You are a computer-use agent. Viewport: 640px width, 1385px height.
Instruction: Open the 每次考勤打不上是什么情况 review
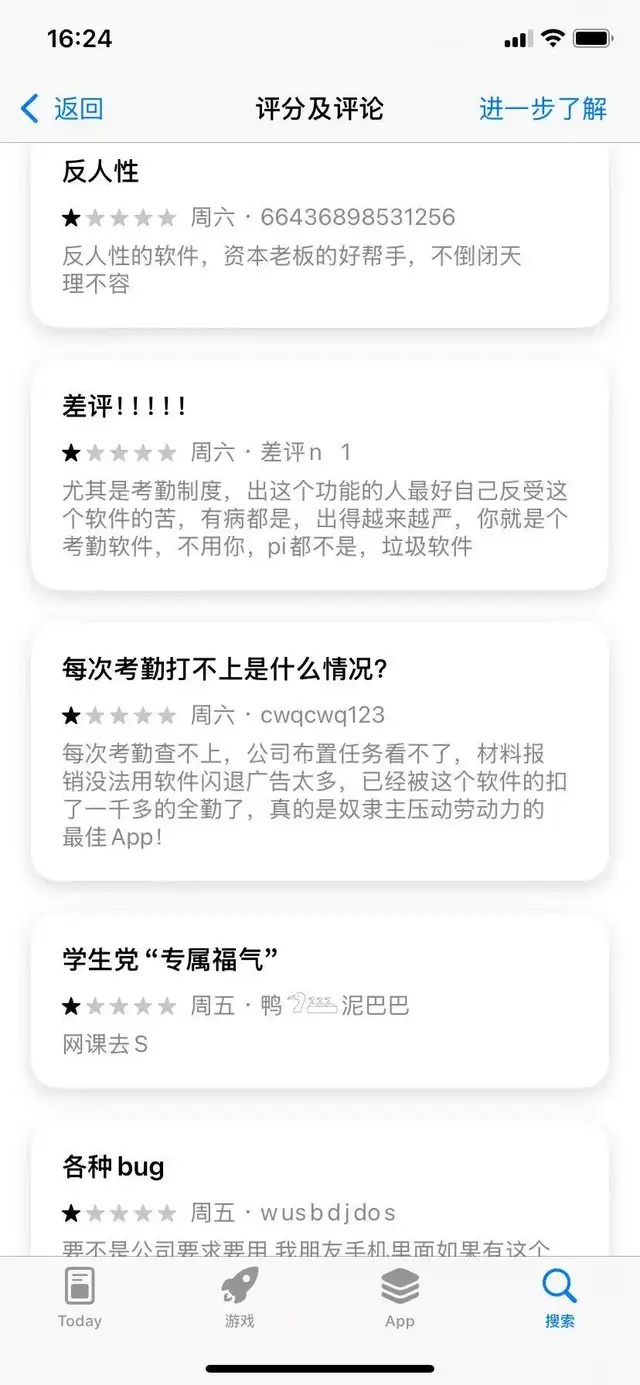pyautogui.click(x=320, y=751)
